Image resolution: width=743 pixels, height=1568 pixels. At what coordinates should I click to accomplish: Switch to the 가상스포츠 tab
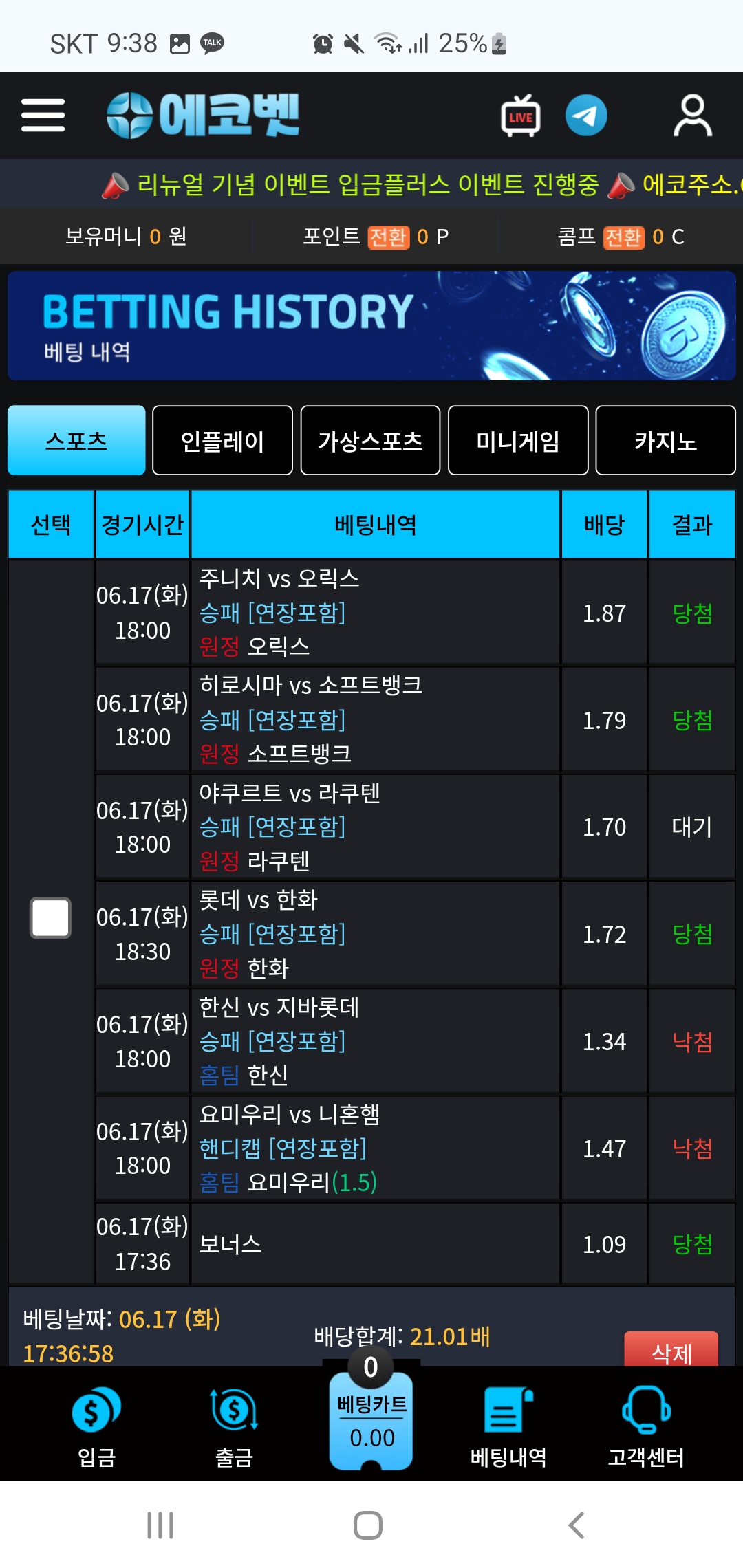point(370,440)
